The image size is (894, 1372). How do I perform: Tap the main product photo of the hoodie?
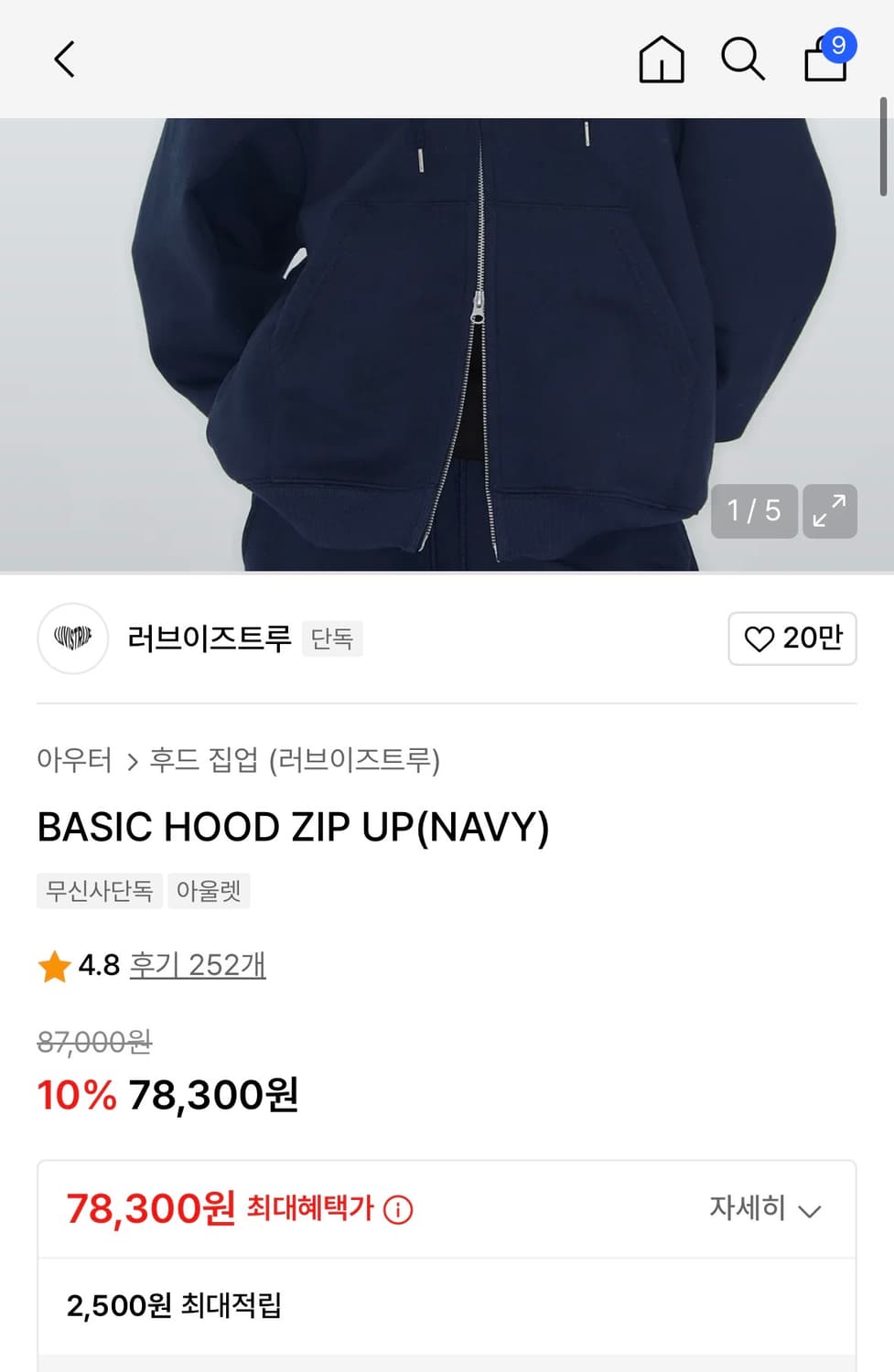447,338
